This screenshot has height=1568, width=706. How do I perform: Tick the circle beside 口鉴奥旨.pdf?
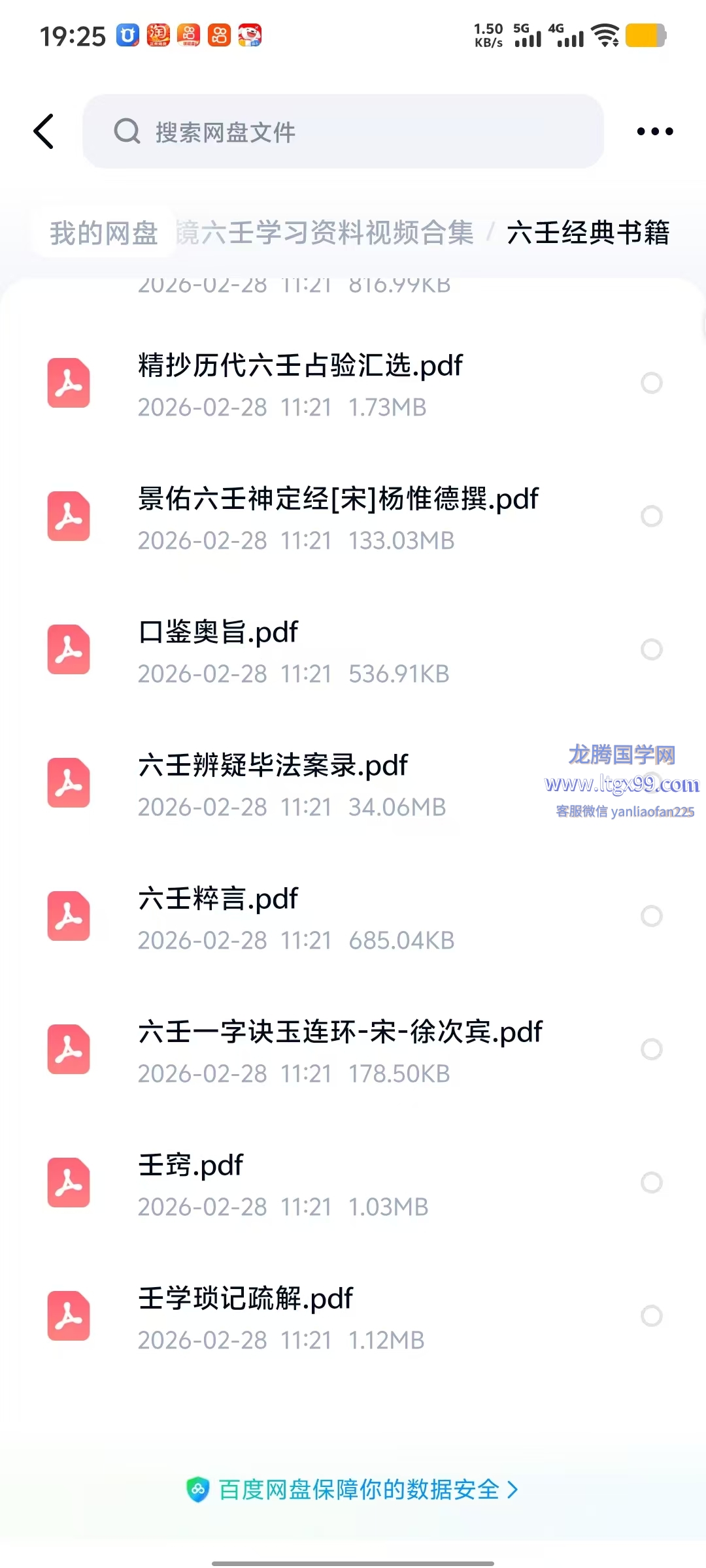[x=651, y=649]
